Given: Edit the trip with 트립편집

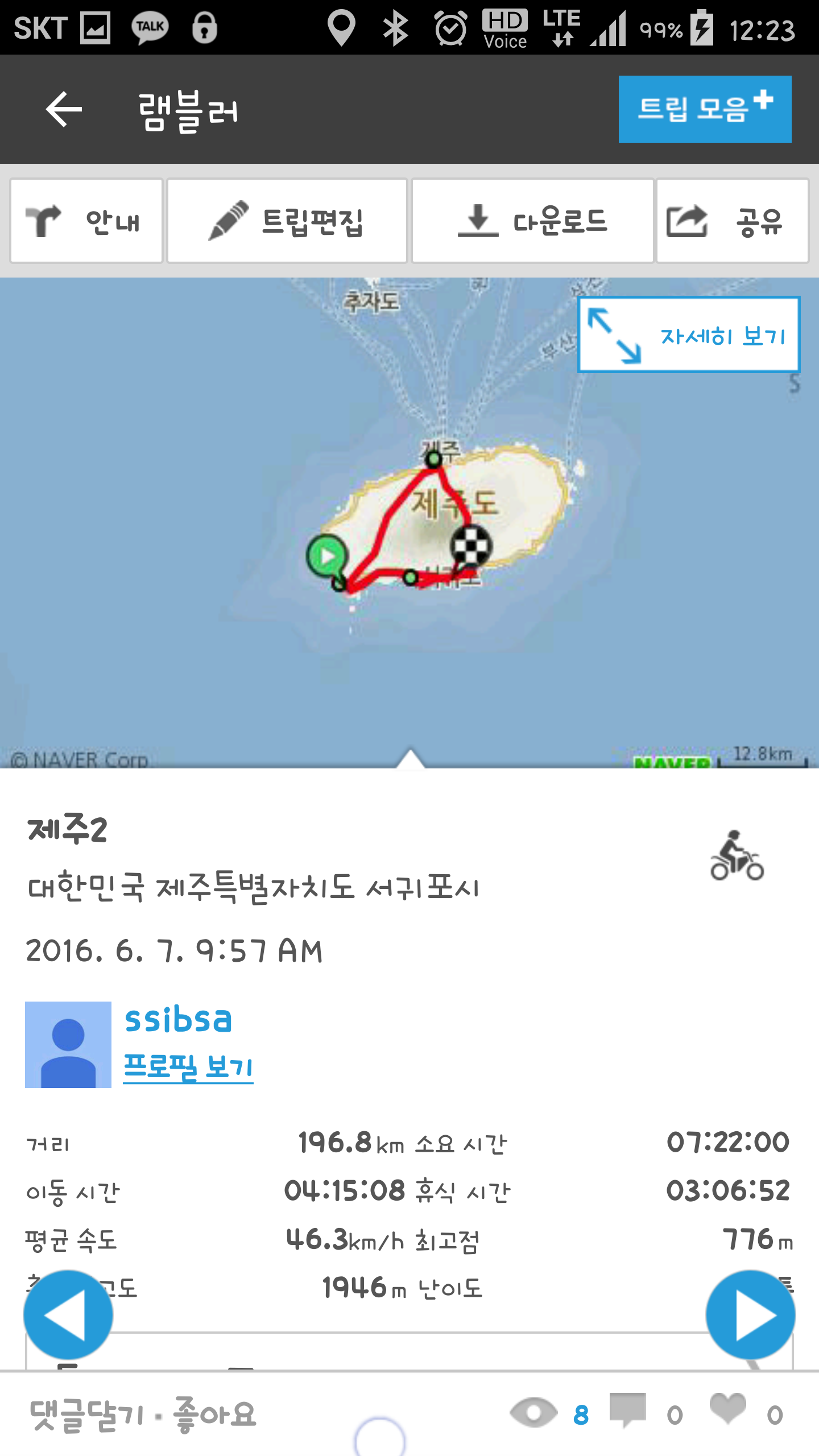Looking at the screenshot, I should coord(287,221).
